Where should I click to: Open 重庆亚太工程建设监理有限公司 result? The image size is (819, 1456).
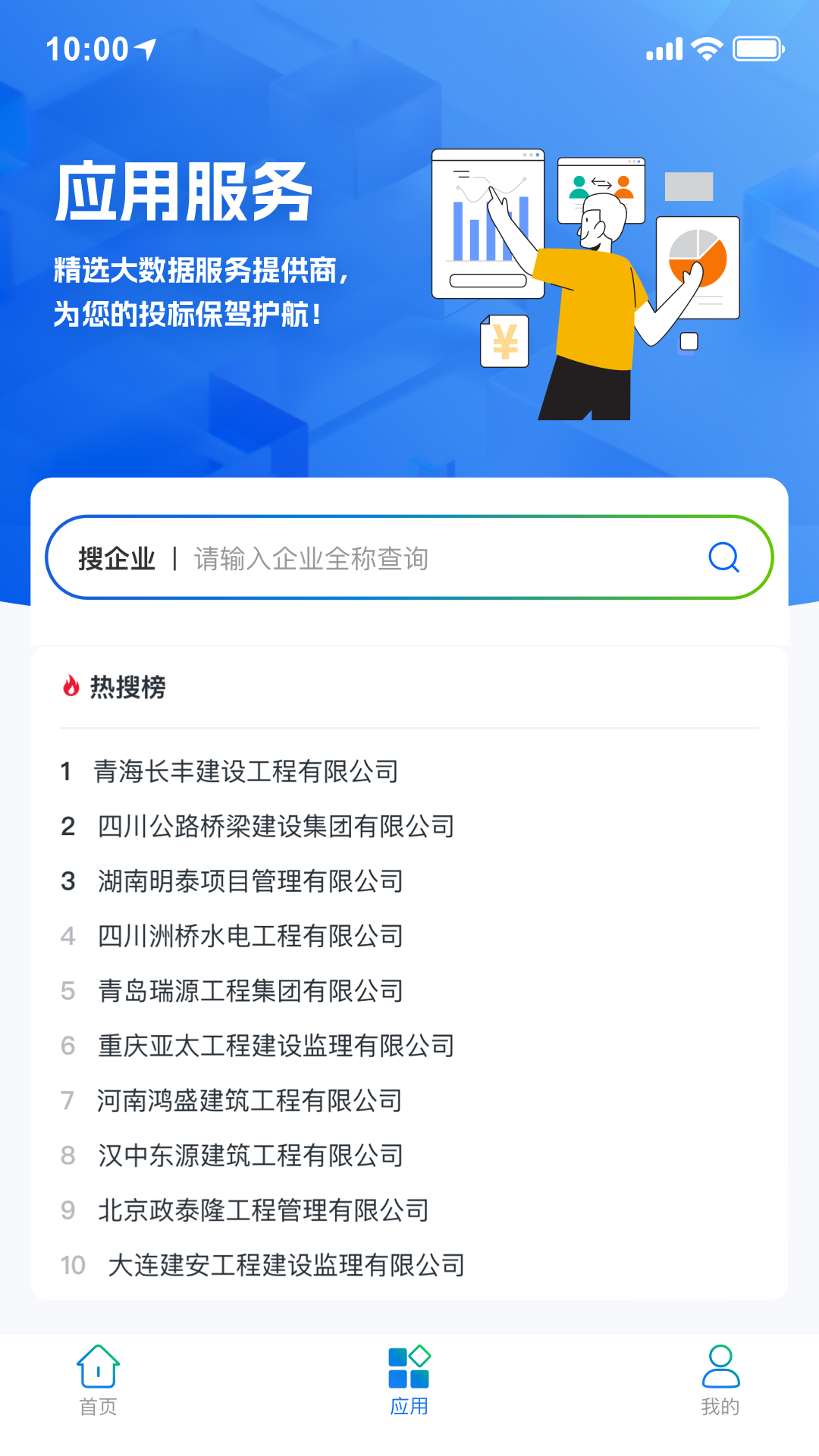click(276, 1046)
